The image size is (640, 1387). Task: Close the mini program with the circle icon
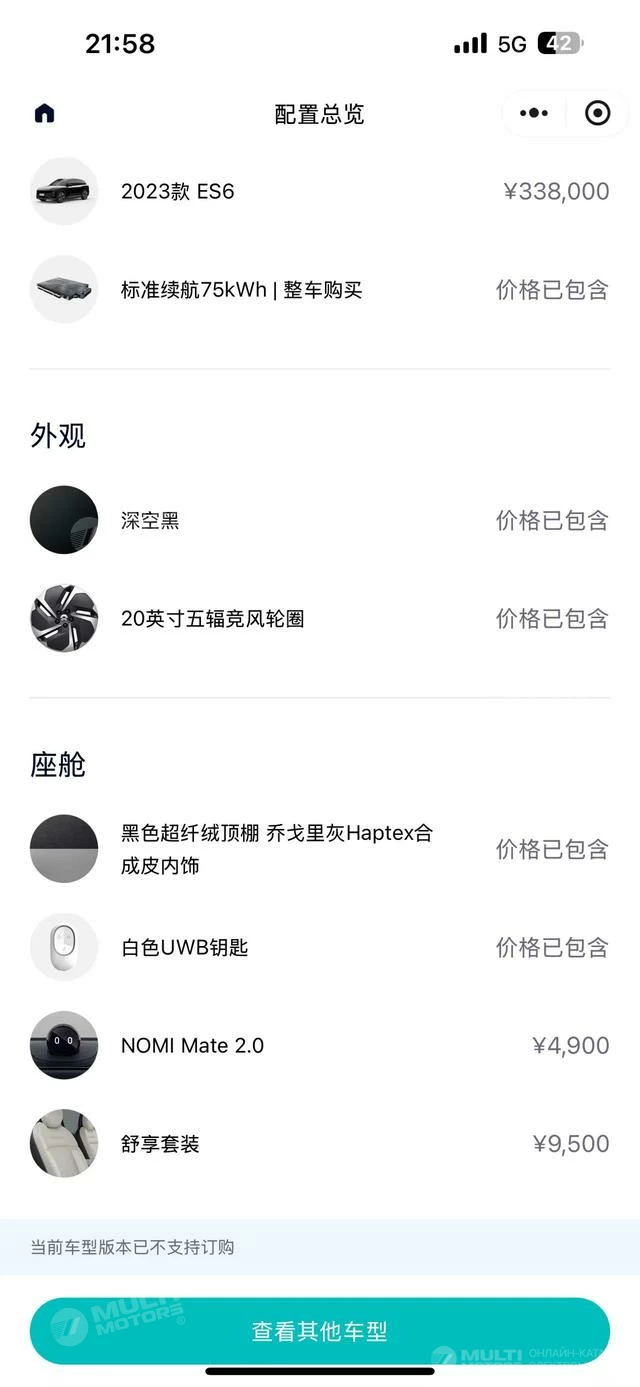click(597, 113)
